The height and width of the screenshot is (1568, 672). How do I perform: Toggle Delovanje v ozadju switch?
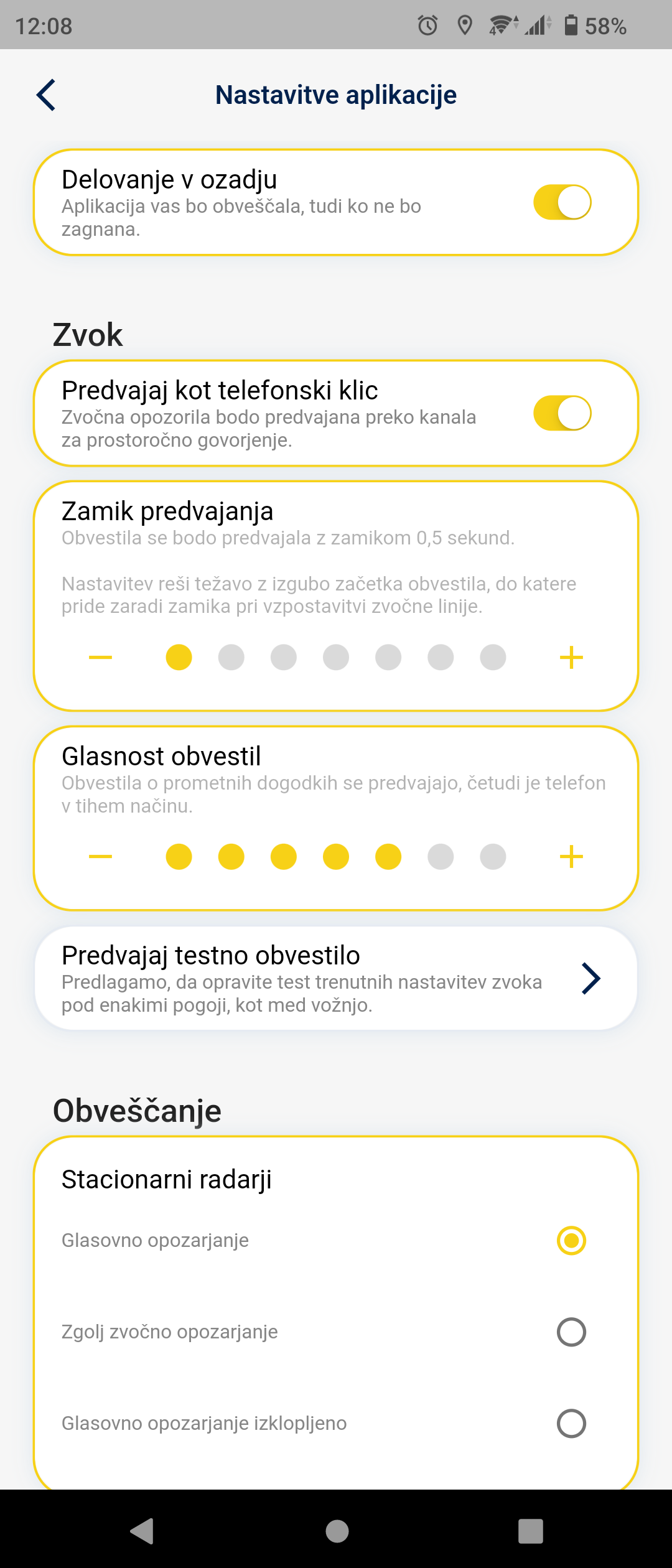[x=562, y=202]
